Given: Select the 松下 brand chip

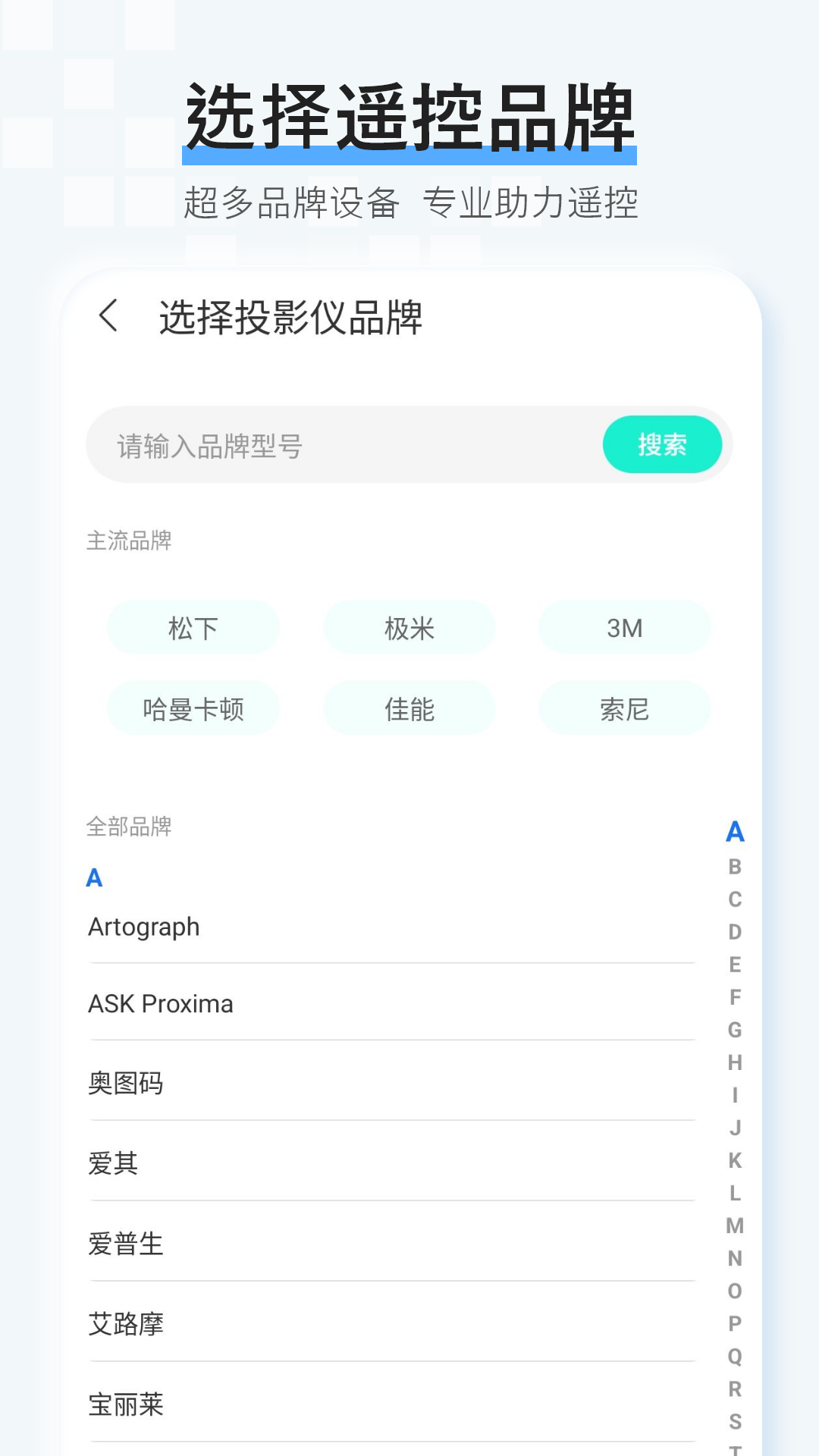Looking at the screenshot, I should [x=193, y=627].
